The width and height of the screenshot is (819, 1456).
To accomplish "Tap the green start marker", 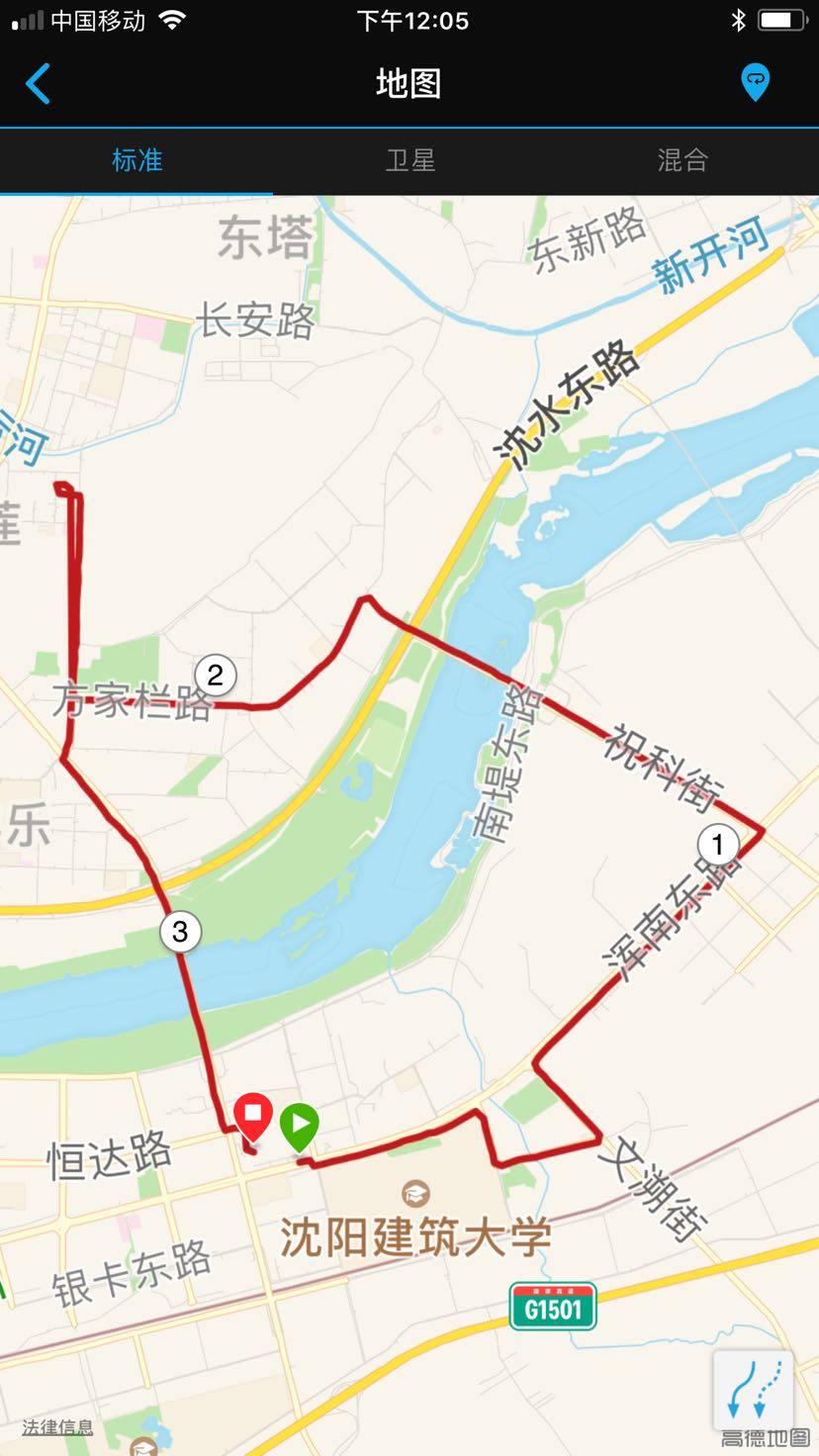I will [299, 1127].
